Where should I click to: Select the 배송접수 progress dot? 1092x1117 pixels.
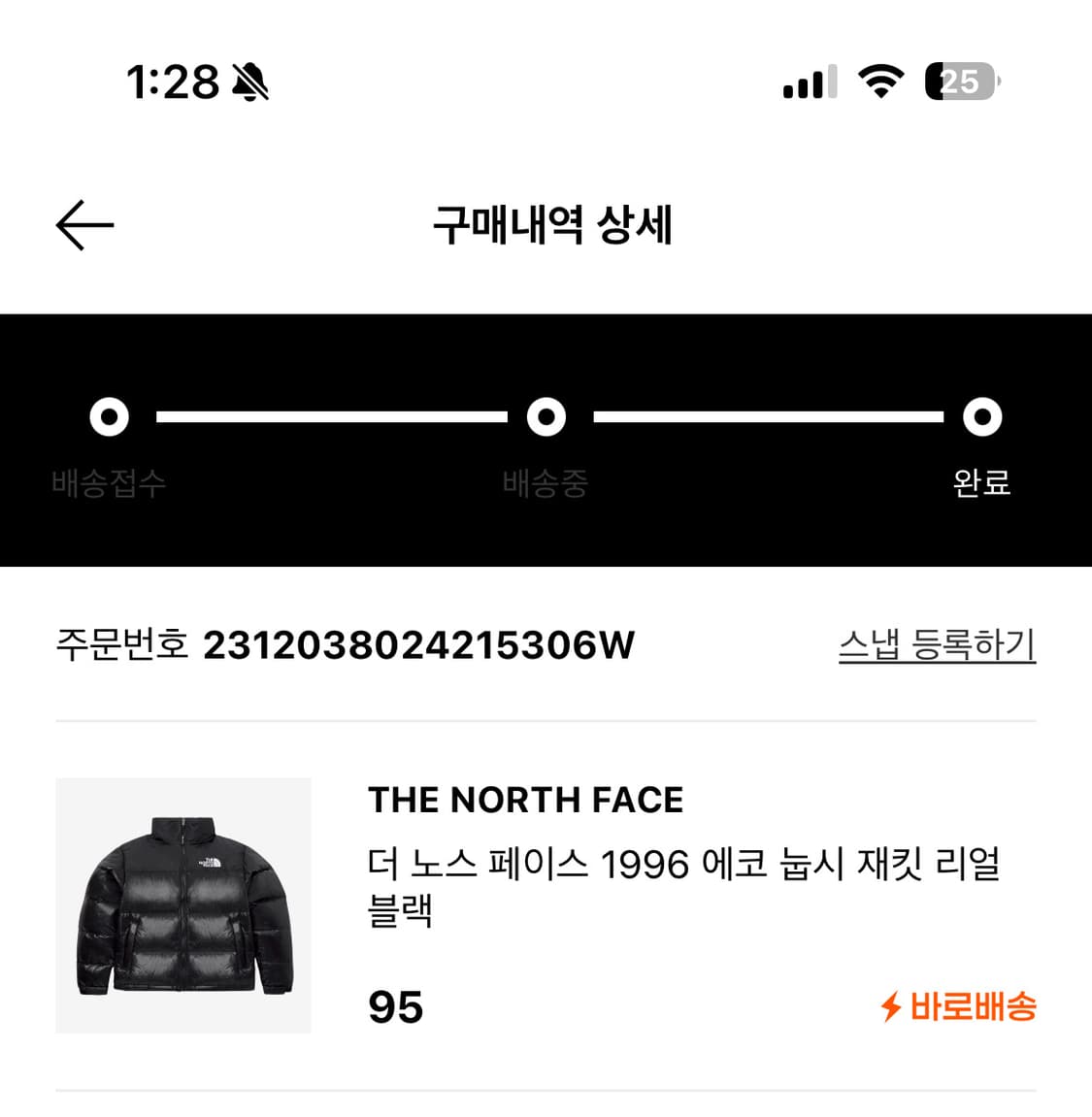coord(109,416)
